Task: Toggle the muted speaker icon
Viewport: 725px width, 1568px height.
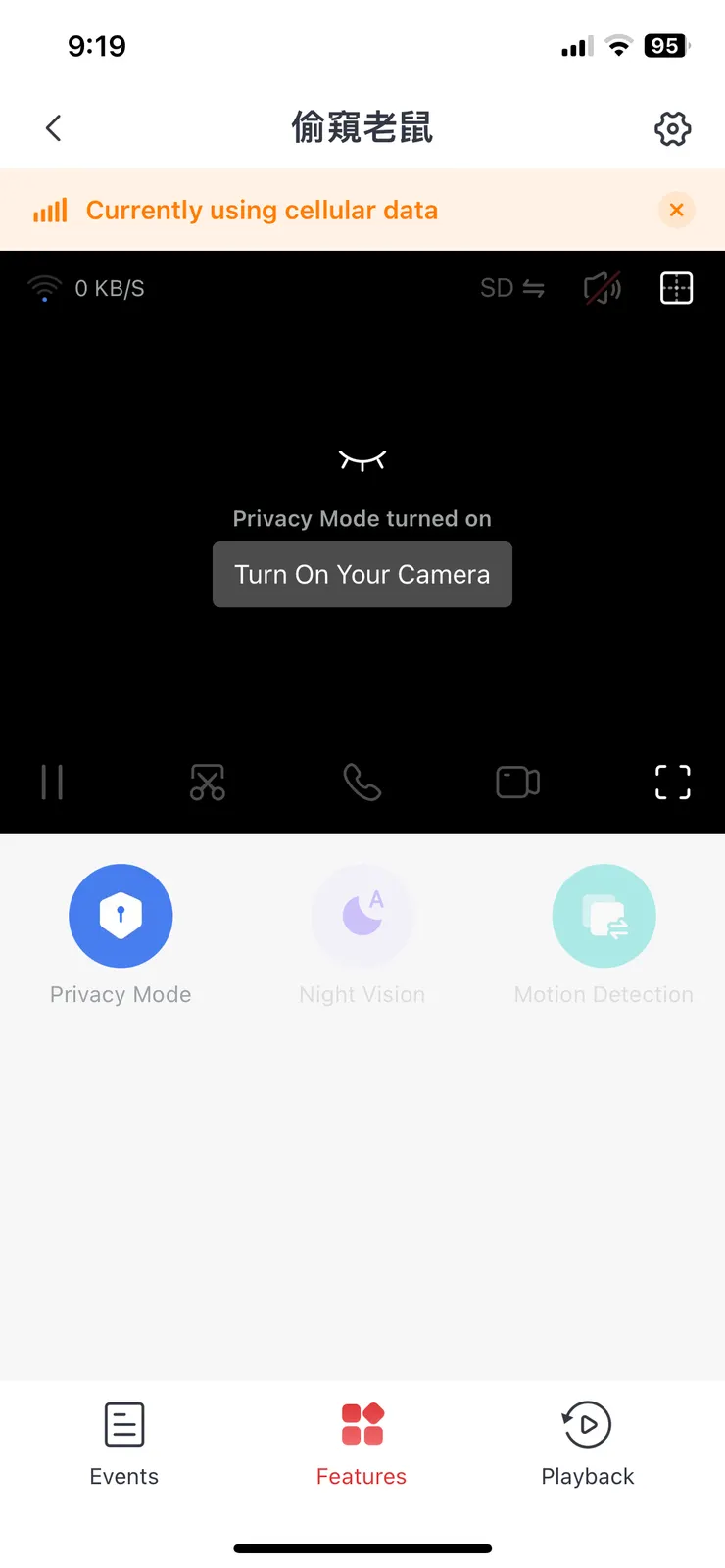Action: click(603, 288)
